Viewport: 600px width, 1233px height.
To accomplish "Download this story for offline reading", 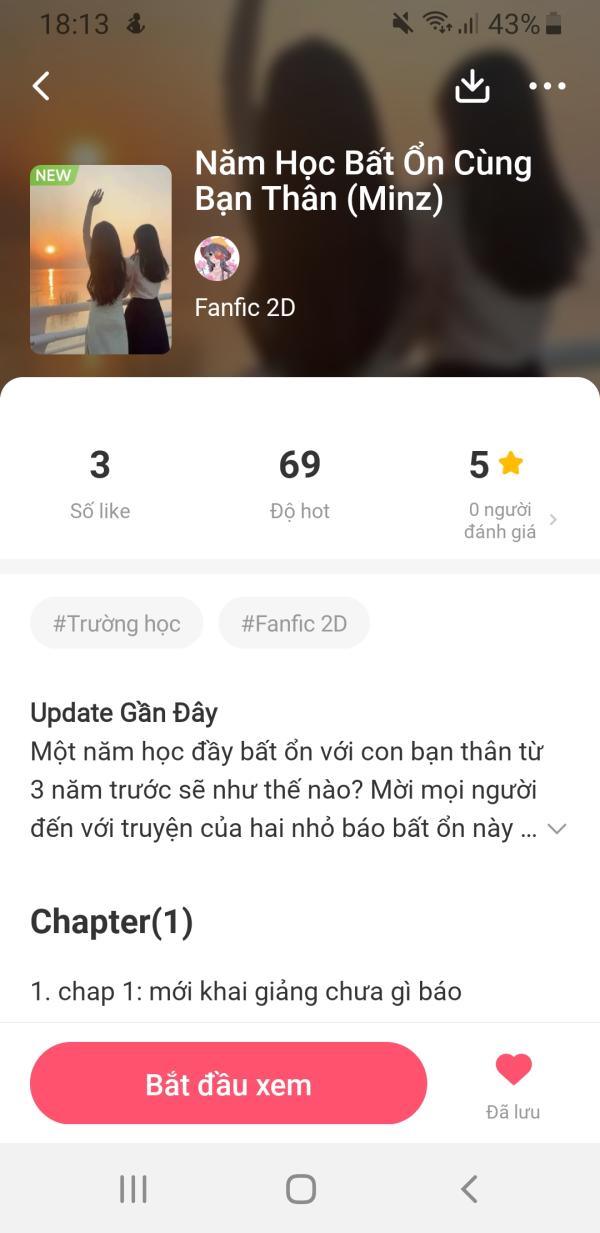I will [x=472, y=86].
